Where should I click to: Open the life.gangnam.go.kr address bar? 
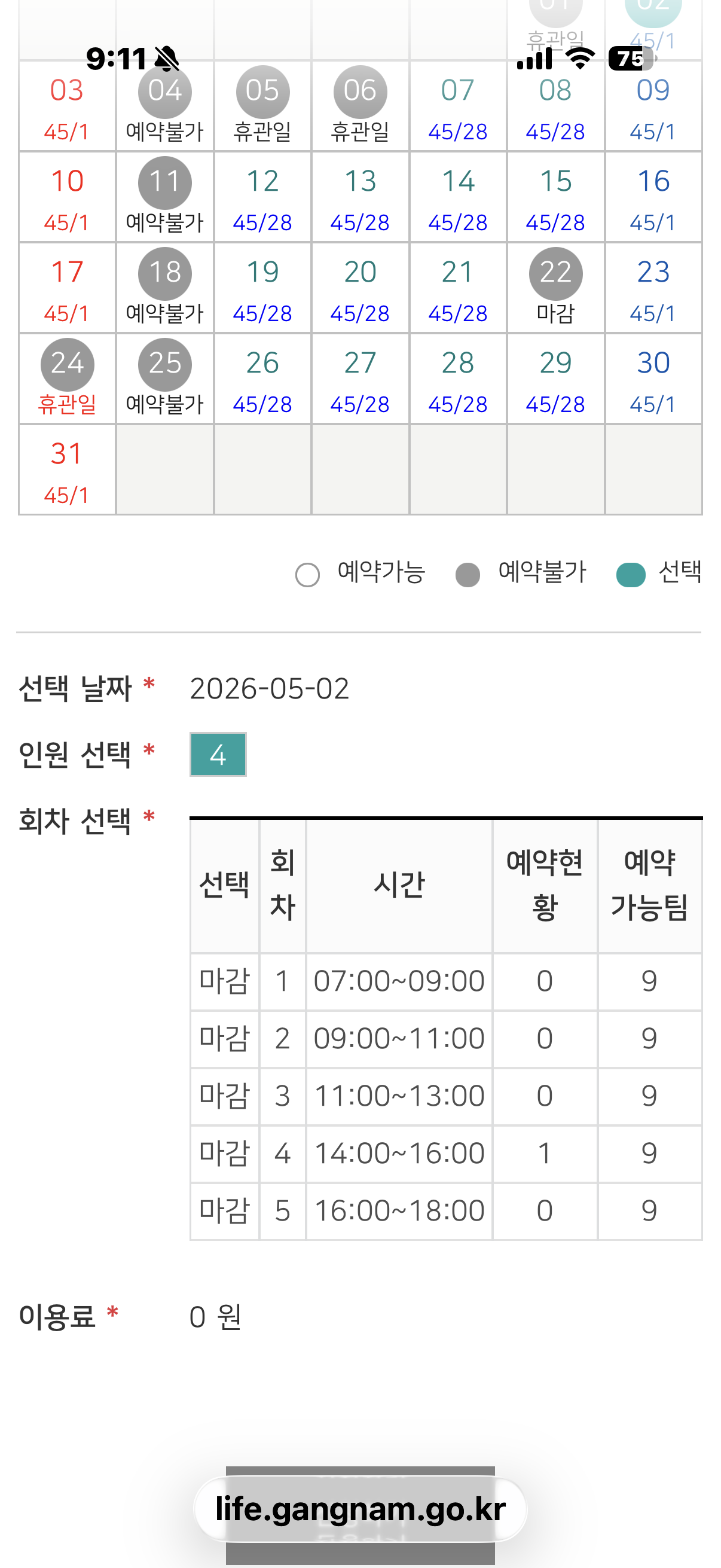(x=360, y=1509)
